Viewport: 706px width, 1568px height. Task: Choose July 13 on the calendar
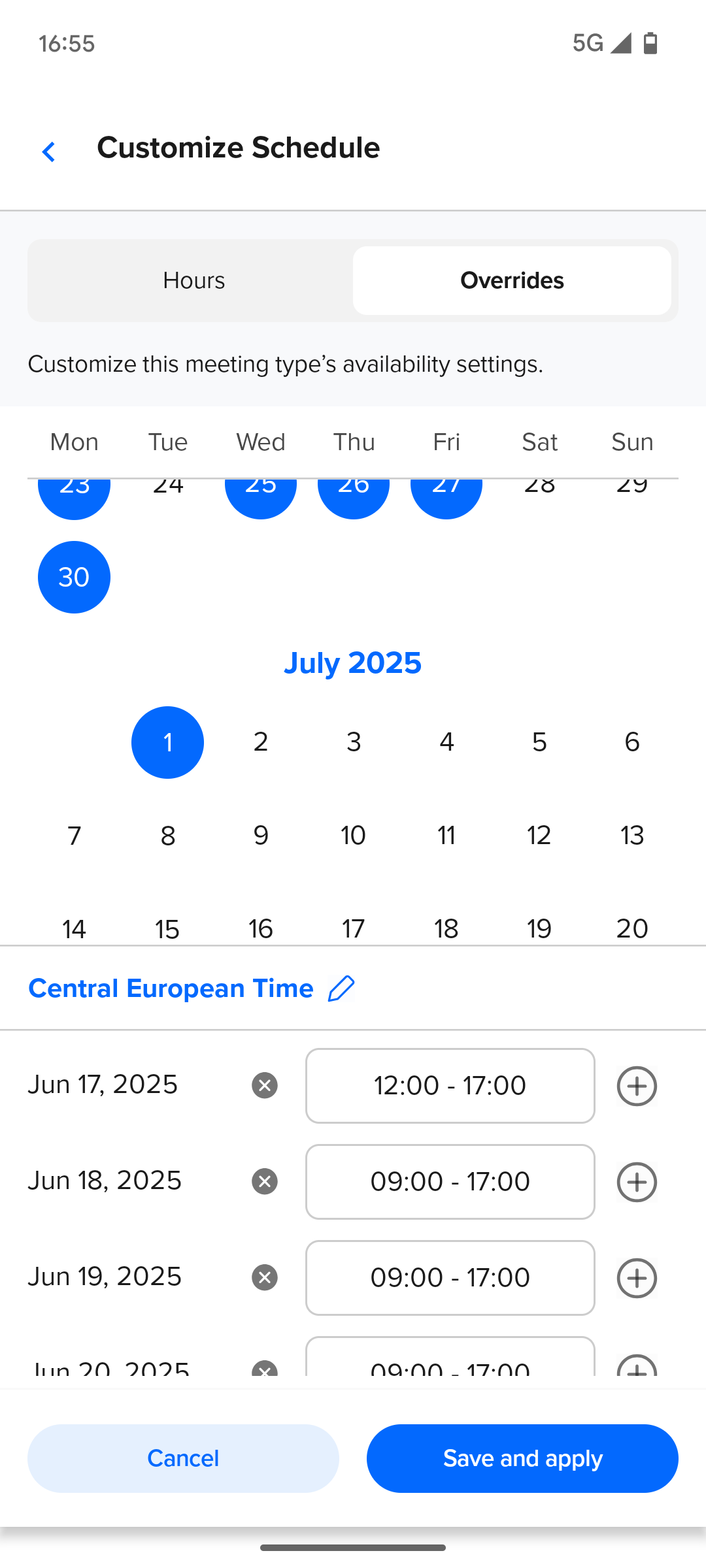(632, 836)
